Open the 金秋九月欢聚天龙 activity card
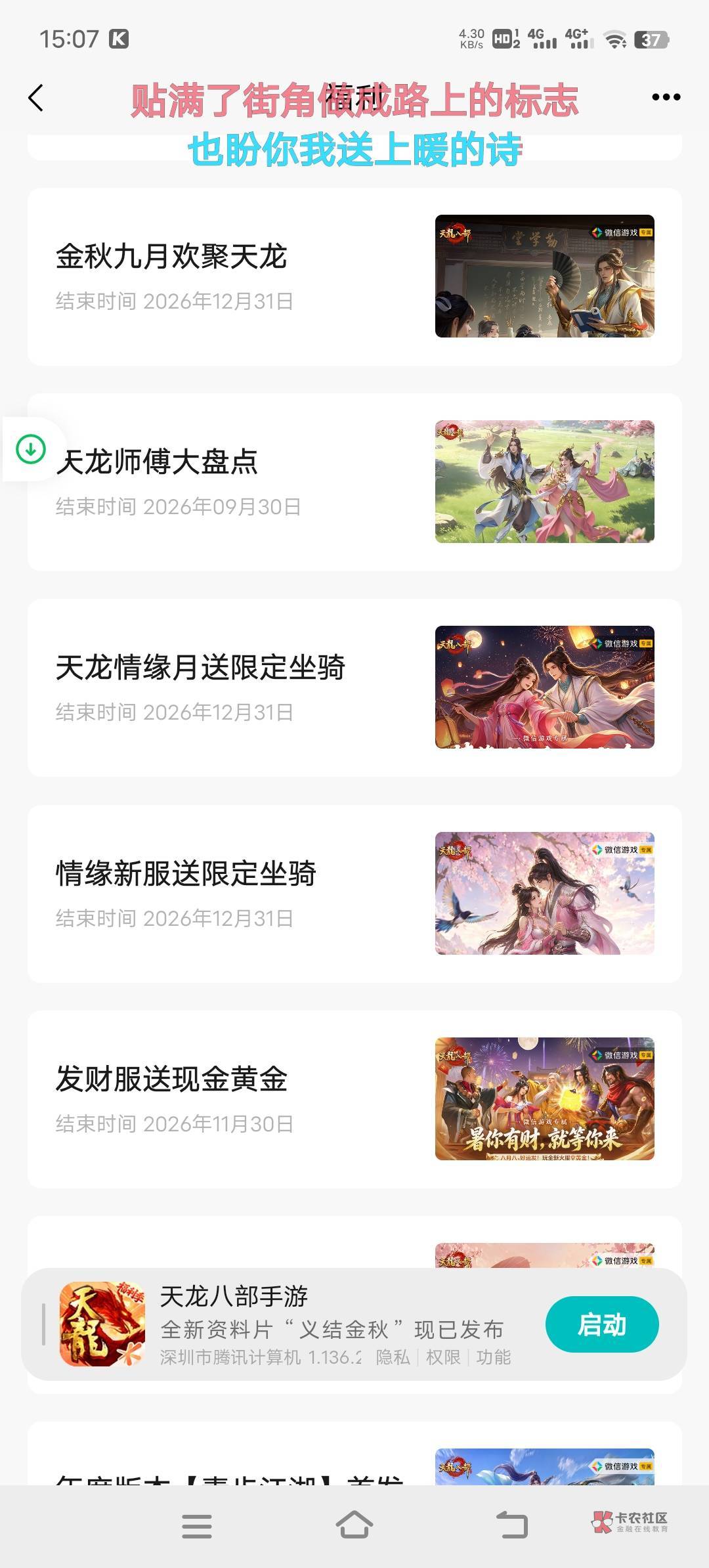 coord(354,276)
